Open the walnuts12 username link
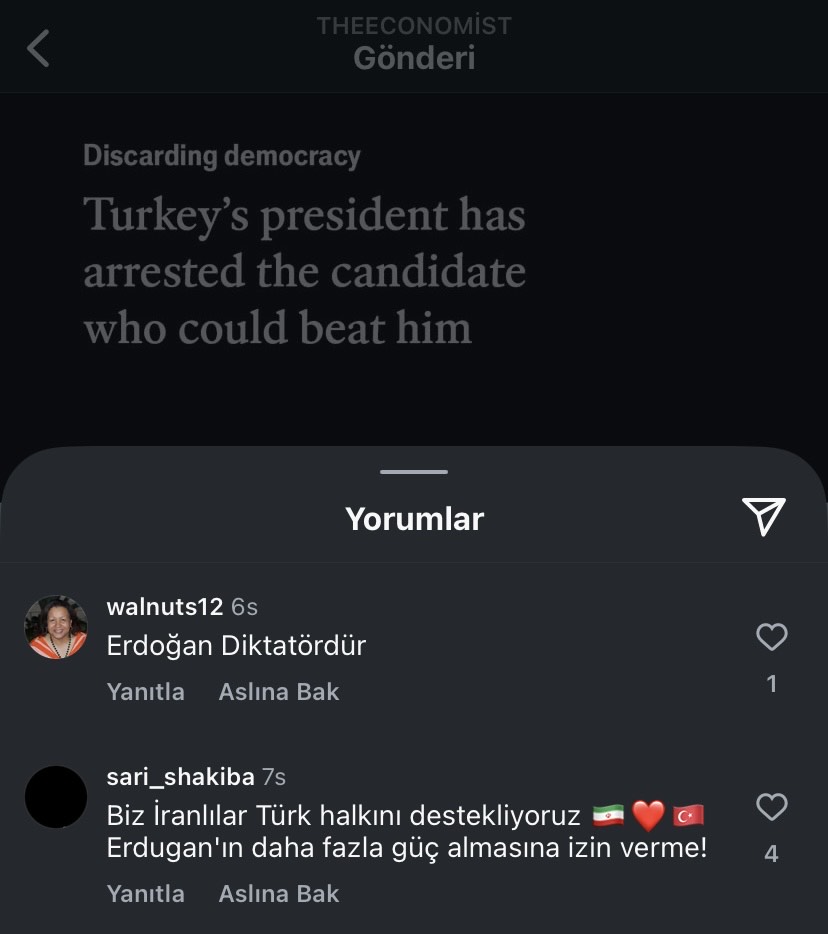 point(164,607)
